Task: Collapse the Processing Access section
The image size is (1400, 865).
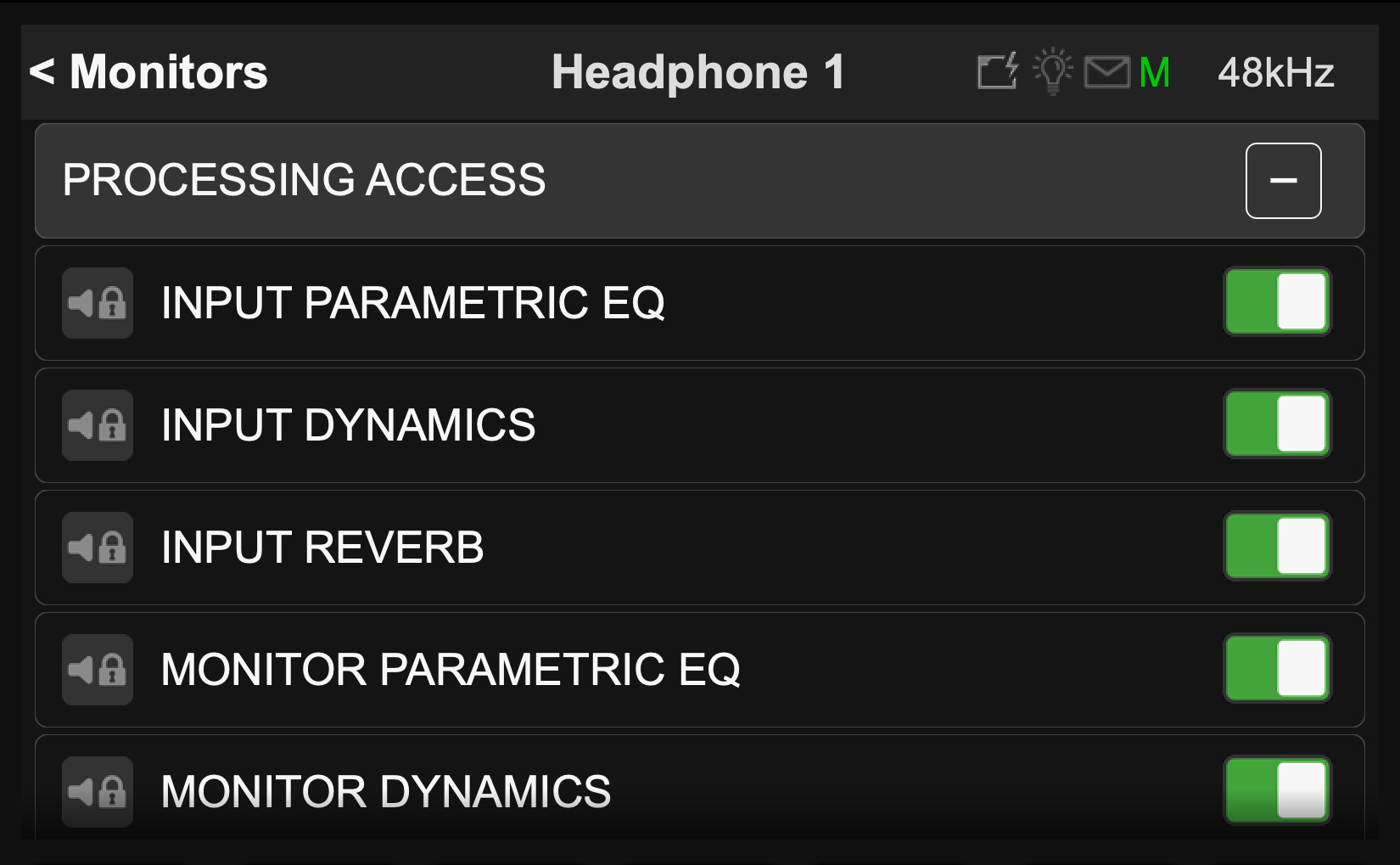Action: pos(1282,181)
